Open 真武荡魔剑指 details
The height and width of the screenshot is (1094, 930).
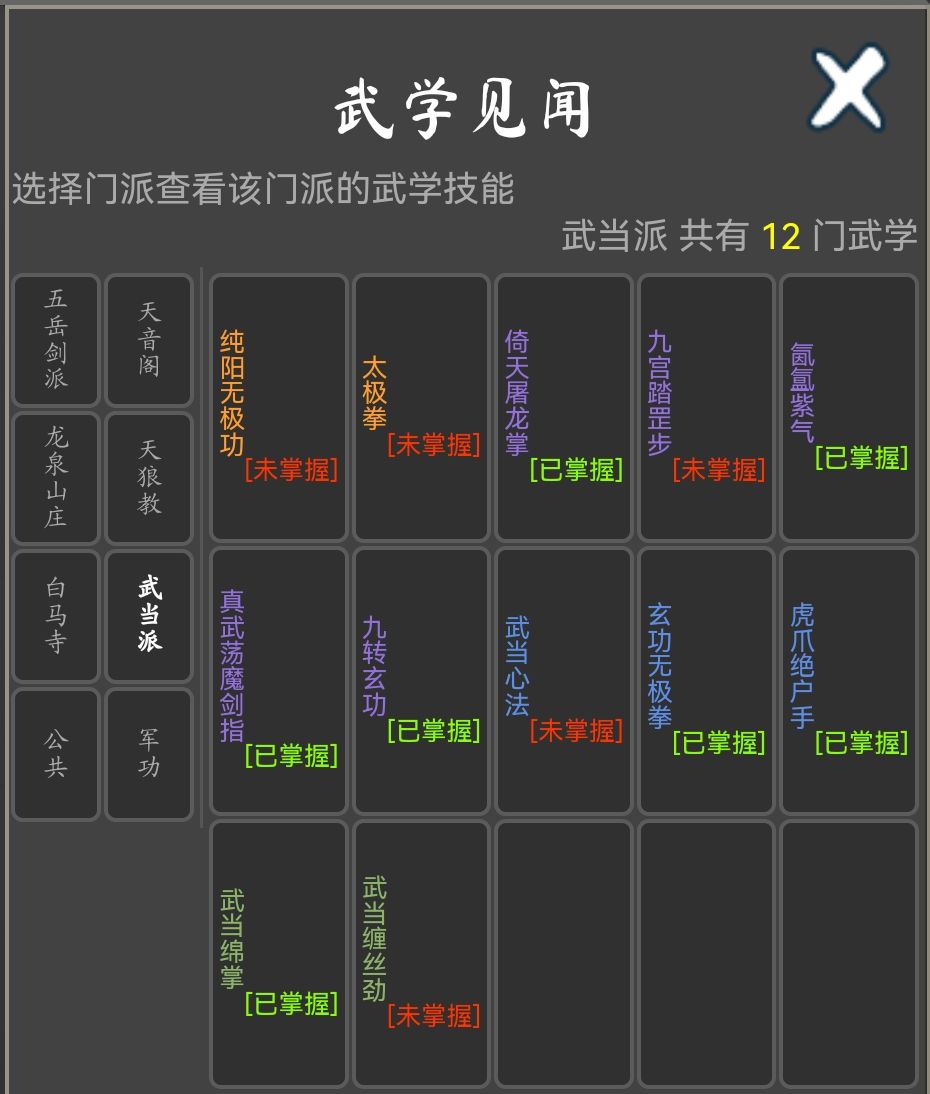[x=277, y=680]
